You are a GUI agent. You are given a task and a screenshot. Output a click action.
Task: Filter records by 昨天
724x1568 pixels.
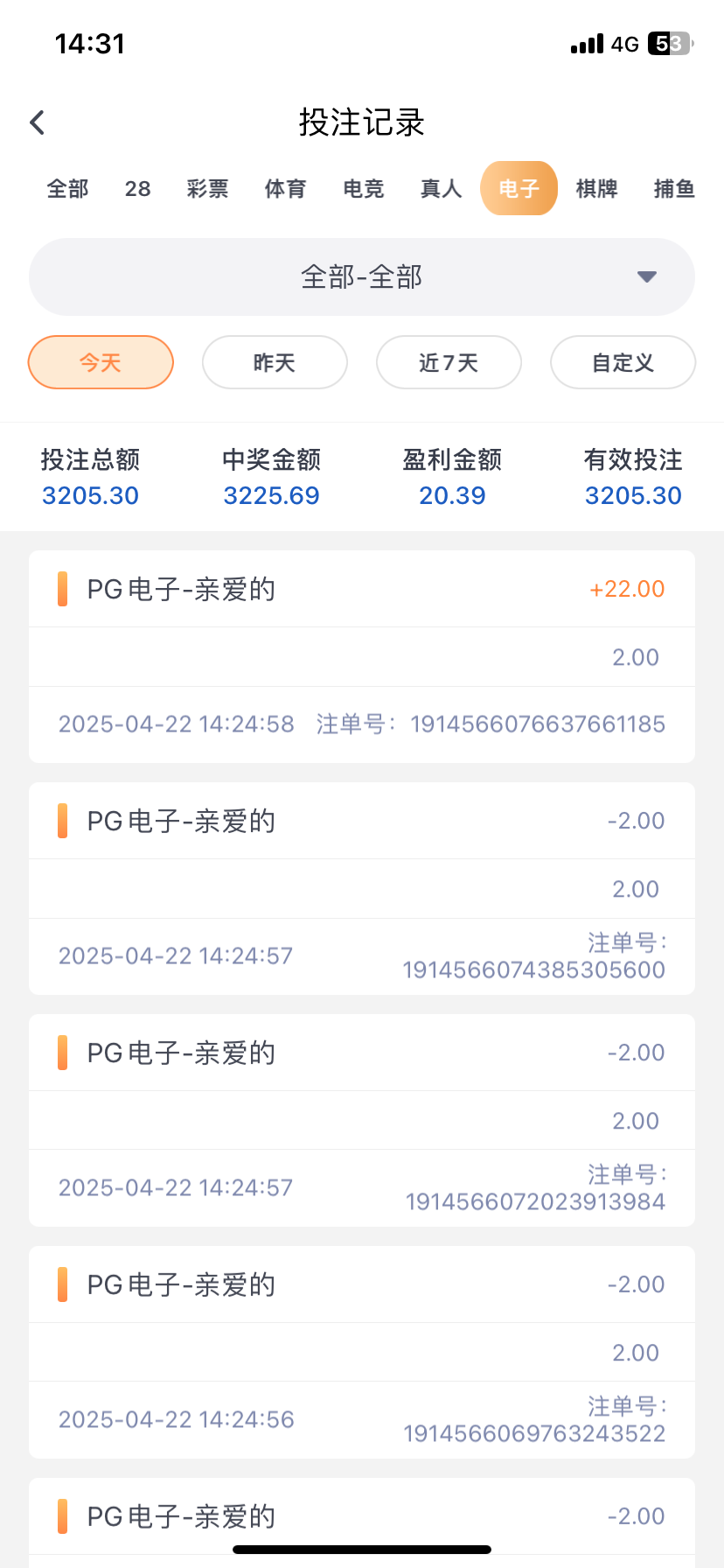coord(275,362)
